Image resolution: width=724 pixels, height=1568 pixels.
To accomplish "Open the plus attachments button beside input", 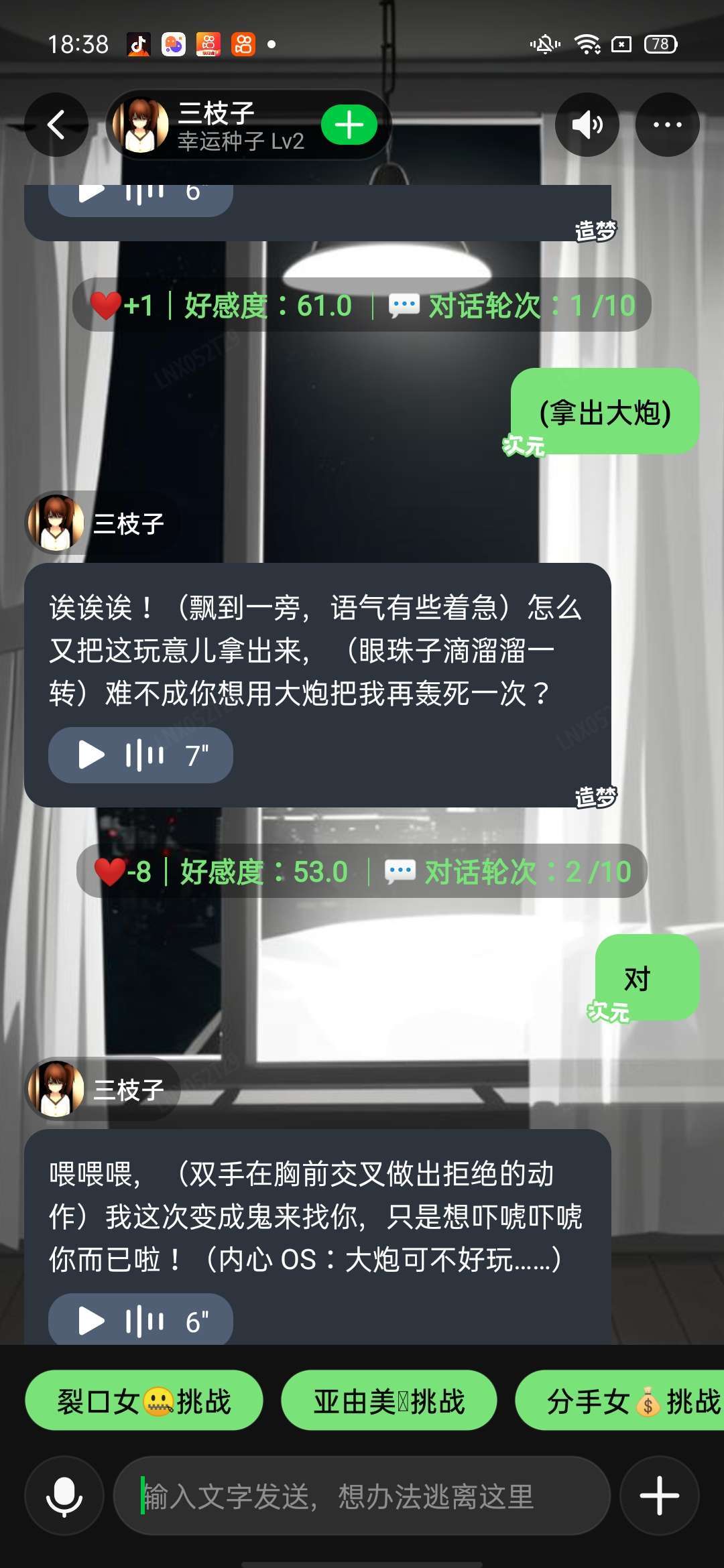I will pyautogui.click(x=660, y=1496).
